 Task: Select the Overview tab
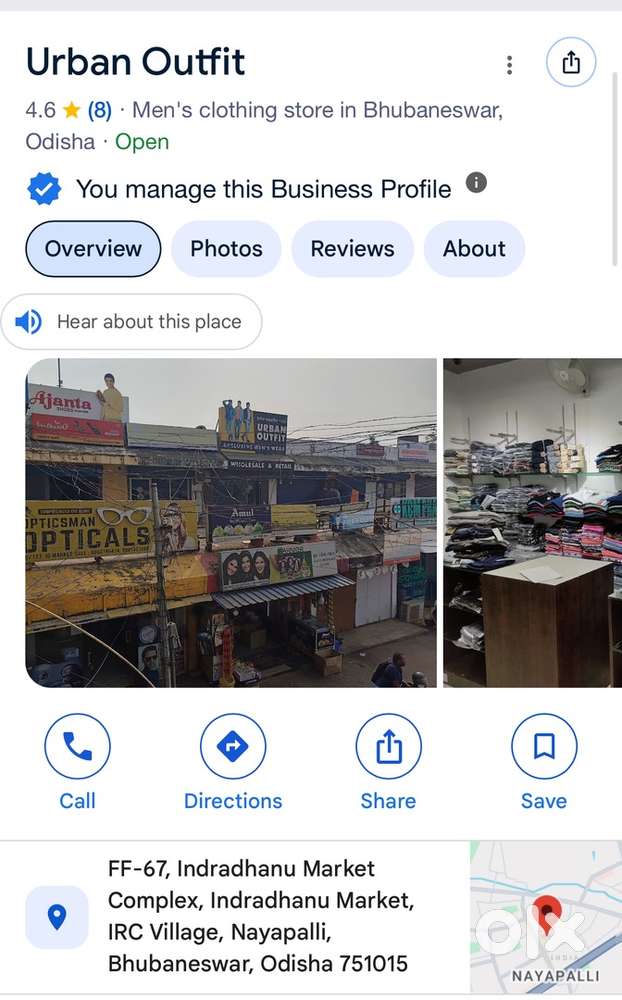(x=93, y=249)
